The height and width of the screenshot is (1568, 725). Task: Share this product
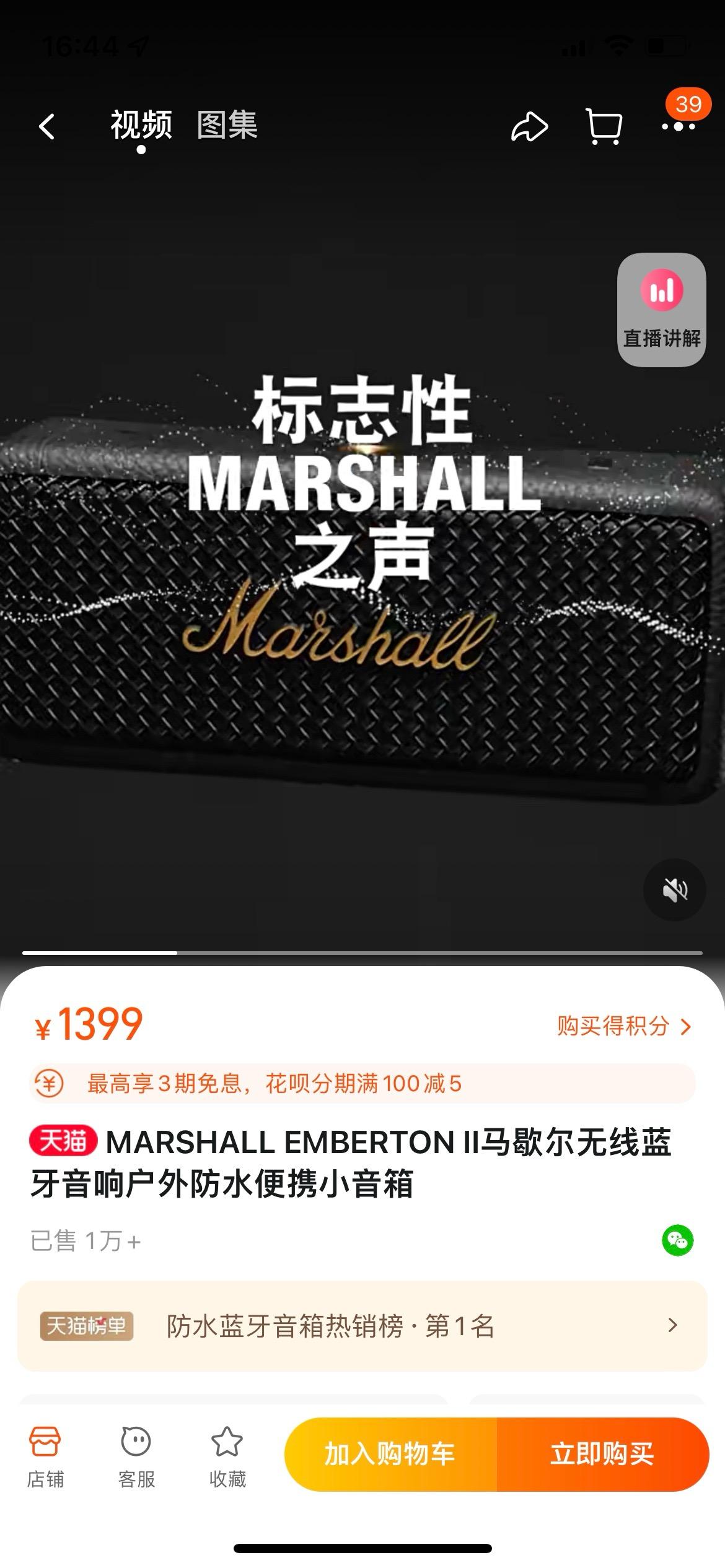tap(529, 128)
